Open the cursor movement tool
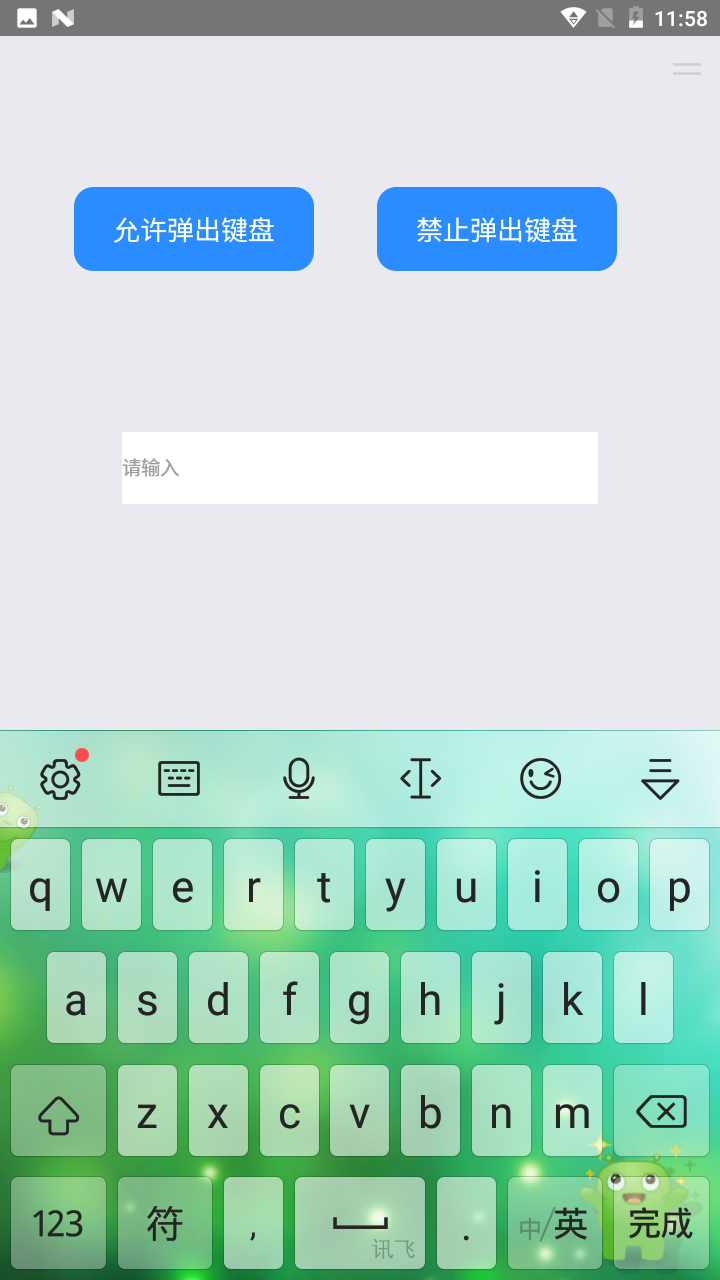The width and height of the screenshot is (720, 1280). [x=420, y=779]
